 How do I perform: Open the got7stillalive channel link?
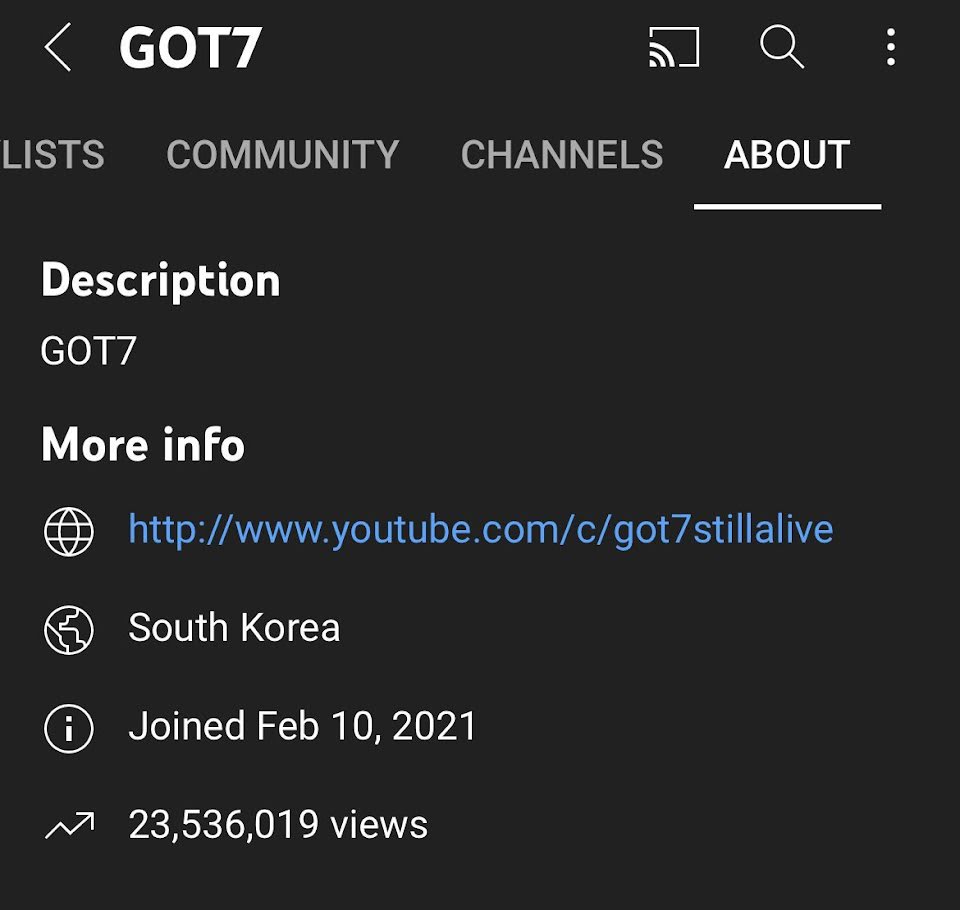click(x=480, y=530)
